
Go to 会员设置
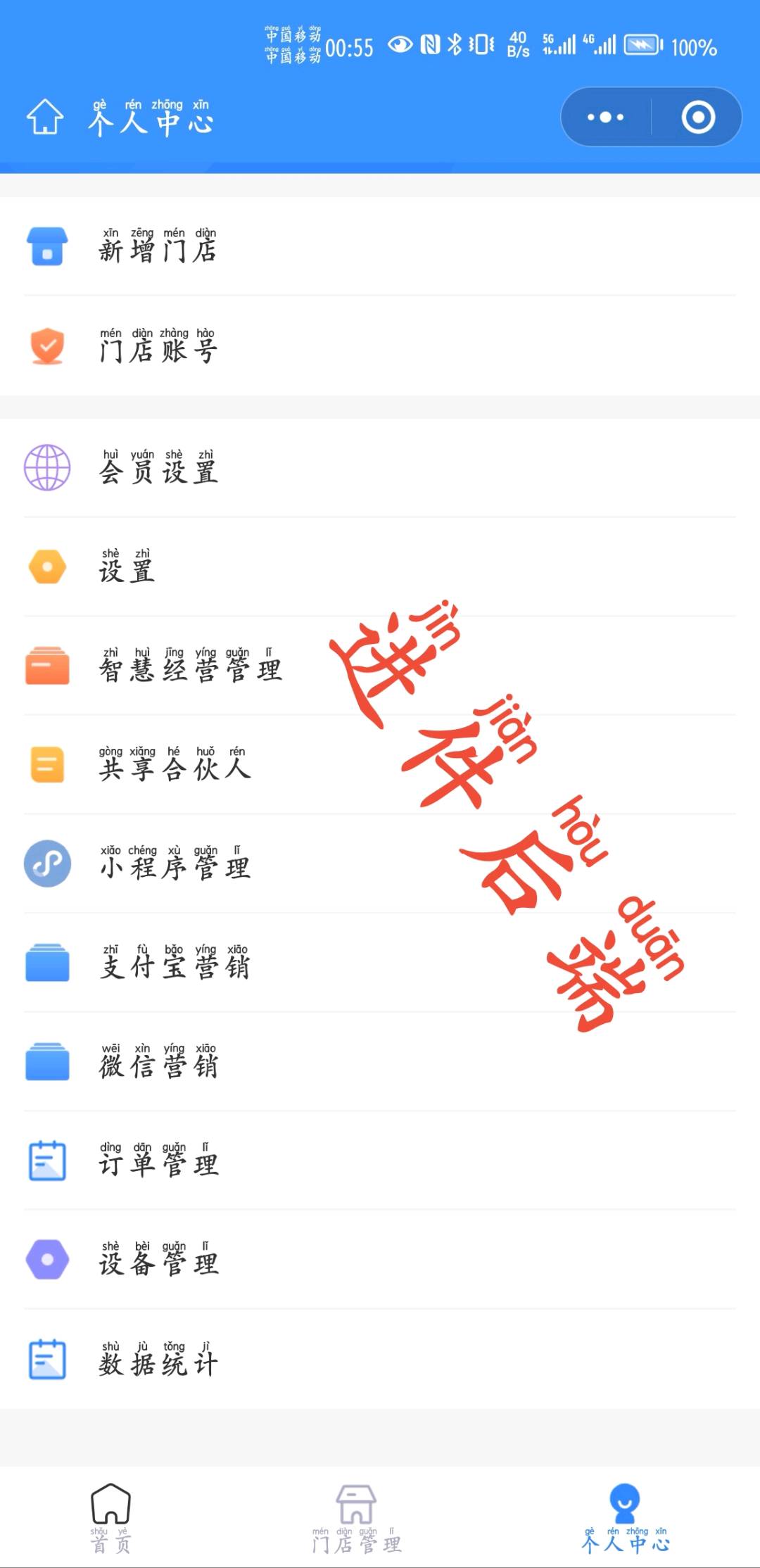point(380,468)
